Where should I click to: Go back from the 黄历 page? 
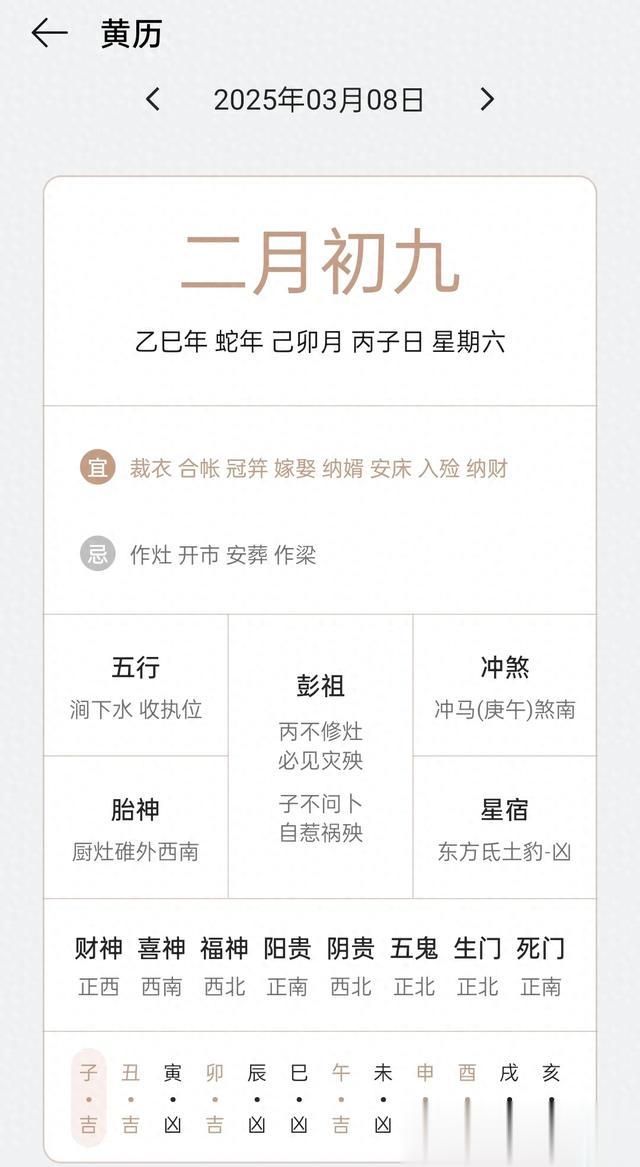[50, 33]
